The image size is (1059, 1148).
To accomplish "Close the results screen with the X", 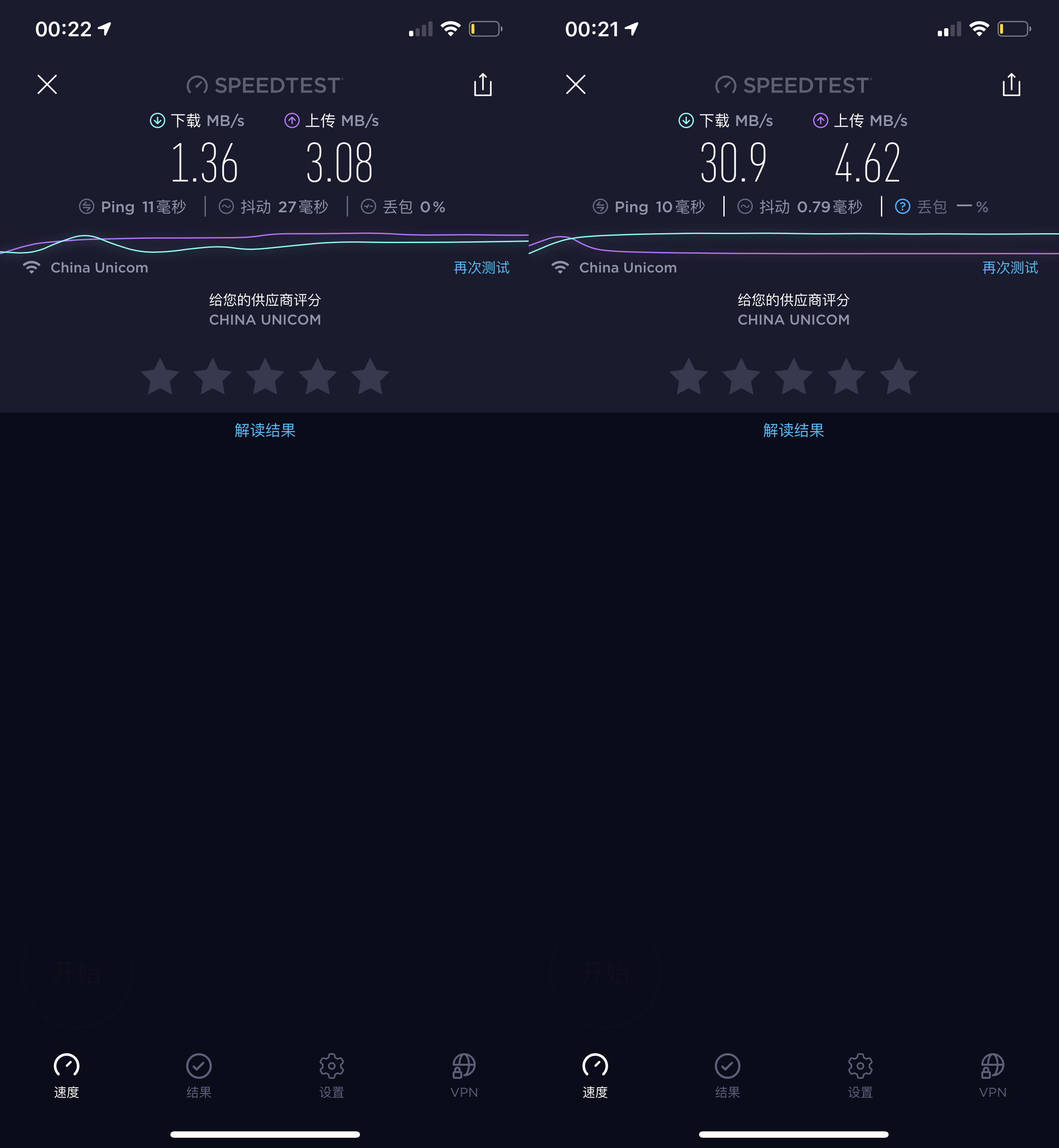I will pyautogui.click(x=47, y=84).
